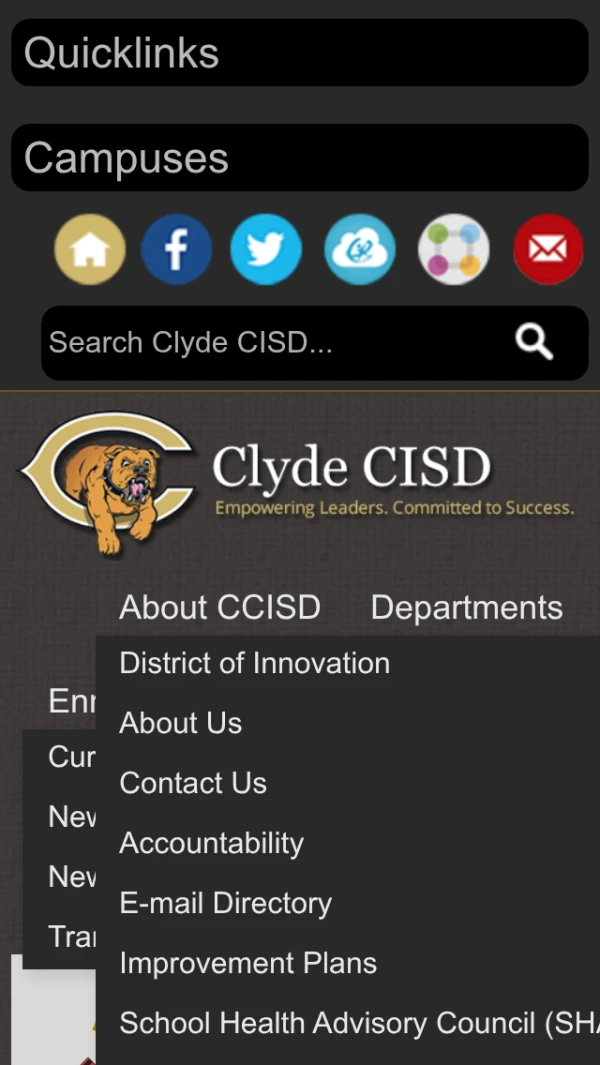Open the About CCISD menu
This screenshot has height=1065, width=600.
click(220, 607)
